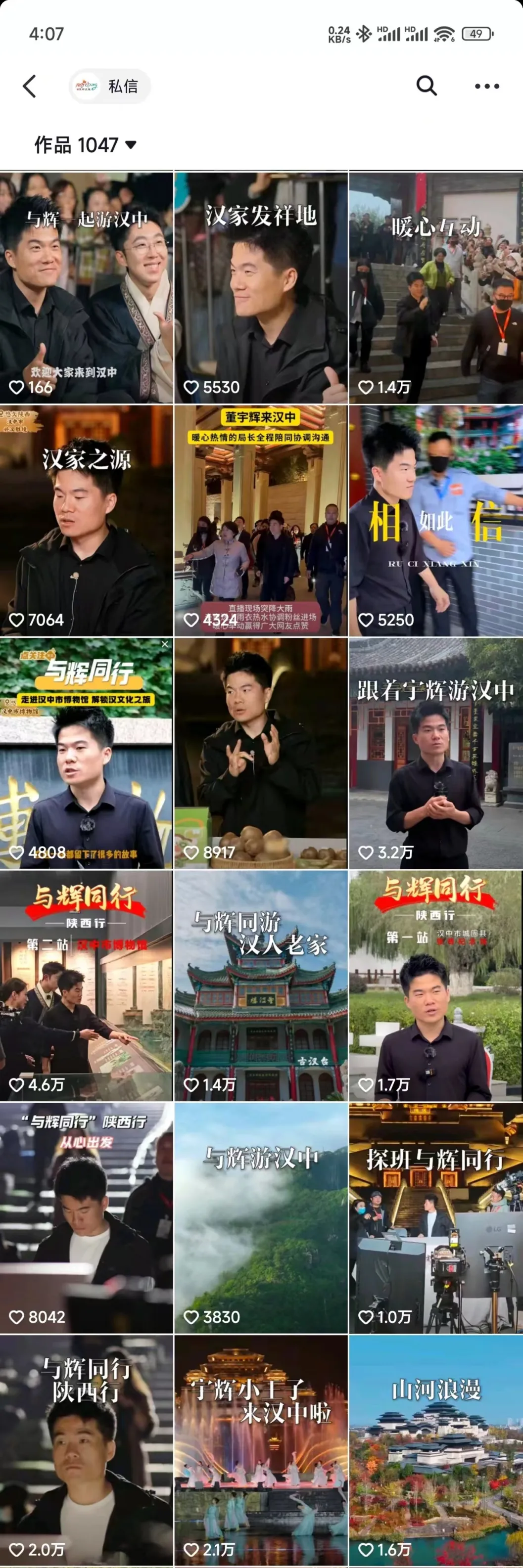523x1568 pixels.
Task: Open the 汉家发祥地 video
Action: pos(261,283)
